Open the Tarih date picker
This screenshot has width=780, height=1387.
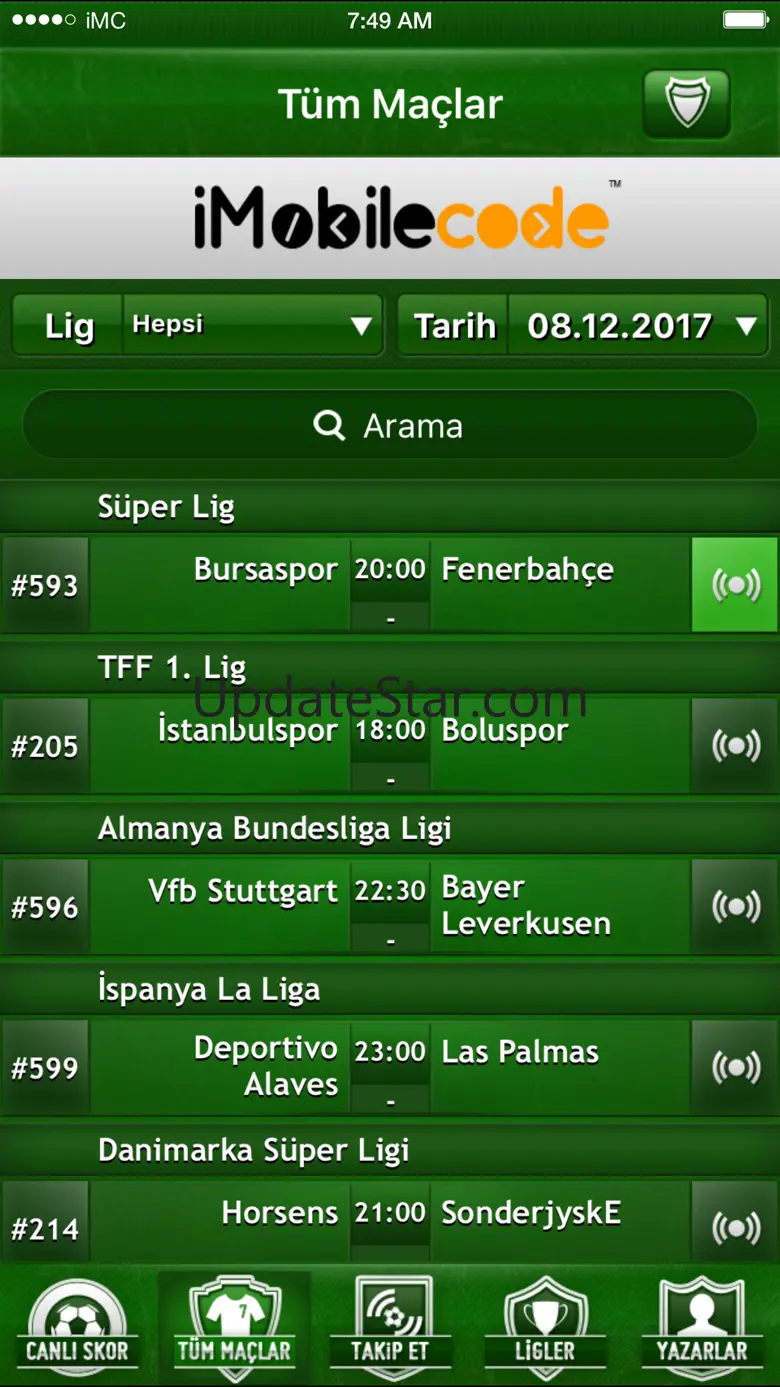[x=637, y=325]
